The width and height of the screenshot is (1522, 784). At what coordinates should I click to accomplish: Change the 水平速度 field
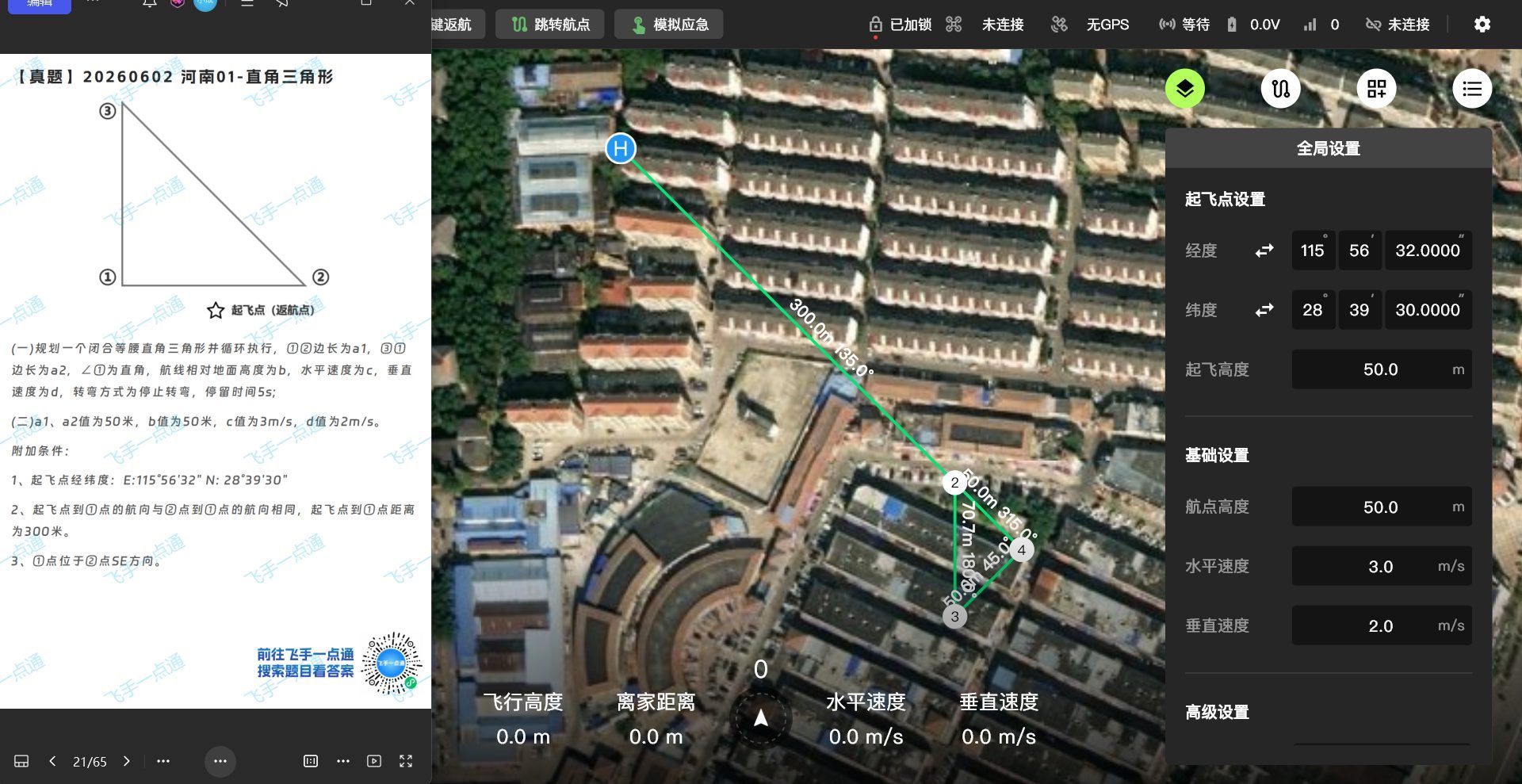point(1382,567)
